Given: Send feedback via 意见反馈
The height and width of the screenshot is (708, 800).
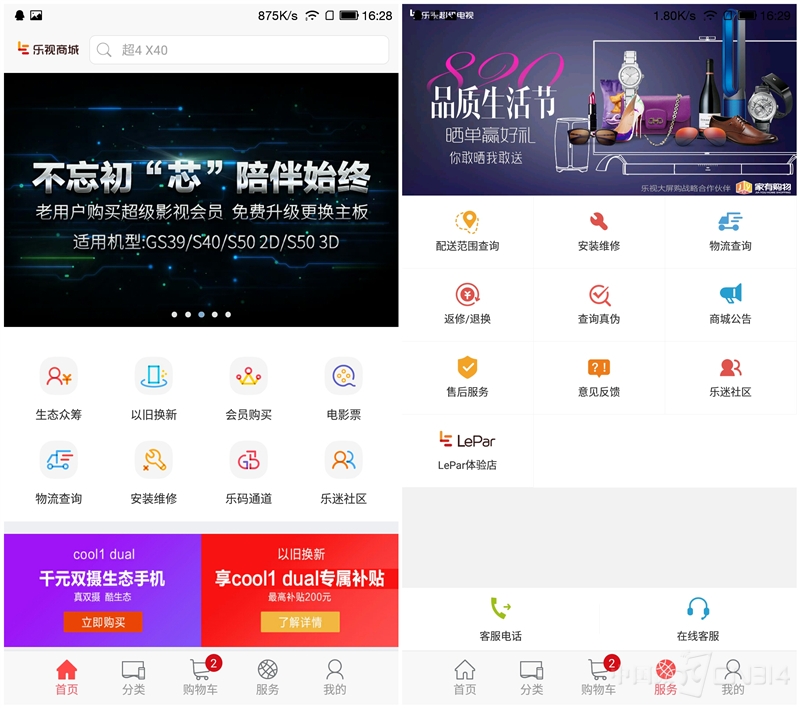Looking at the screenshot, I should point(599,377).
